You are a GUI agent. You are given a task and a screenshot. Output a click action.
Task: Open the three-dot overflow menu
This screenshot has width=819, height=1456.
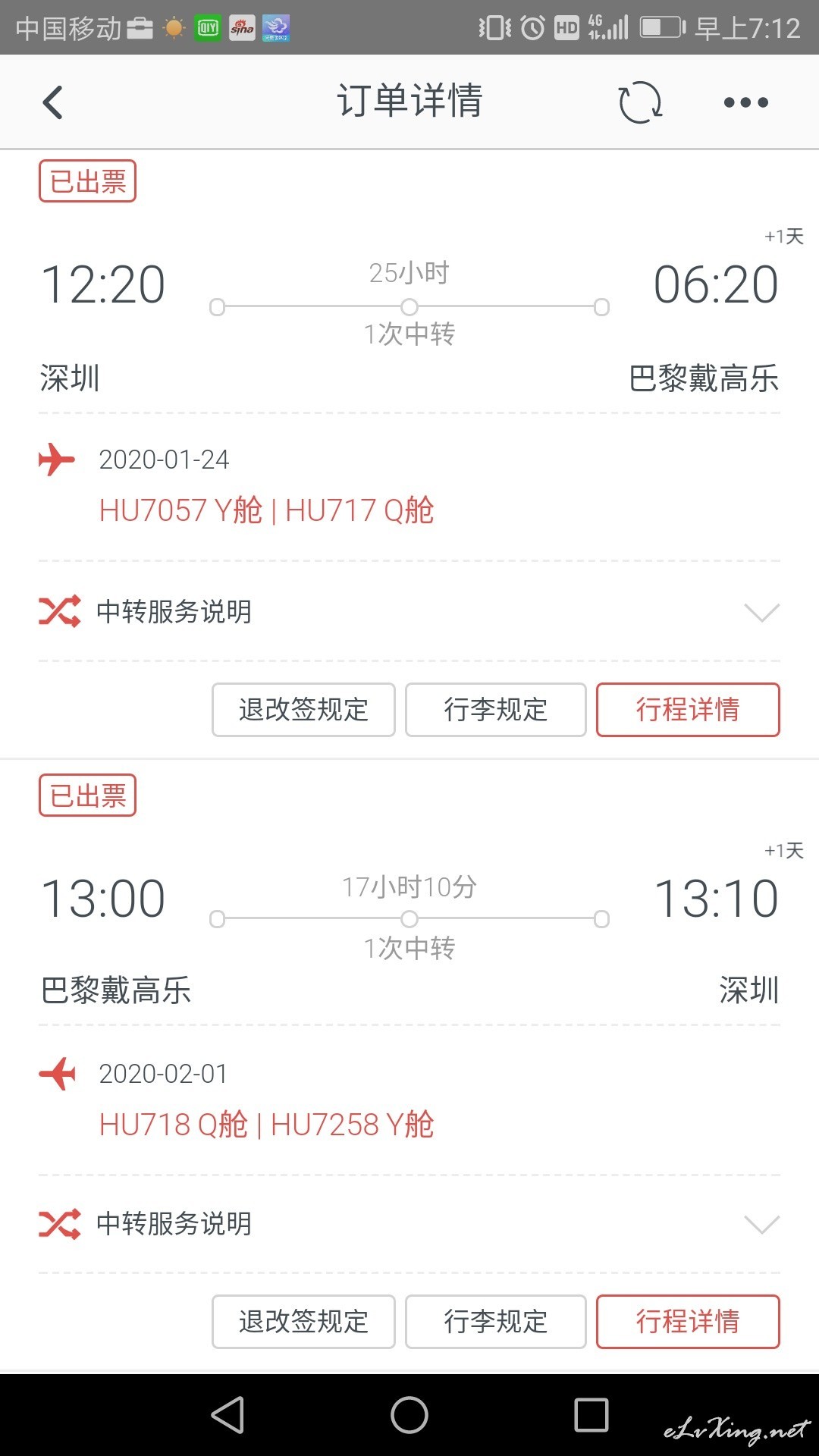point(746,102)
